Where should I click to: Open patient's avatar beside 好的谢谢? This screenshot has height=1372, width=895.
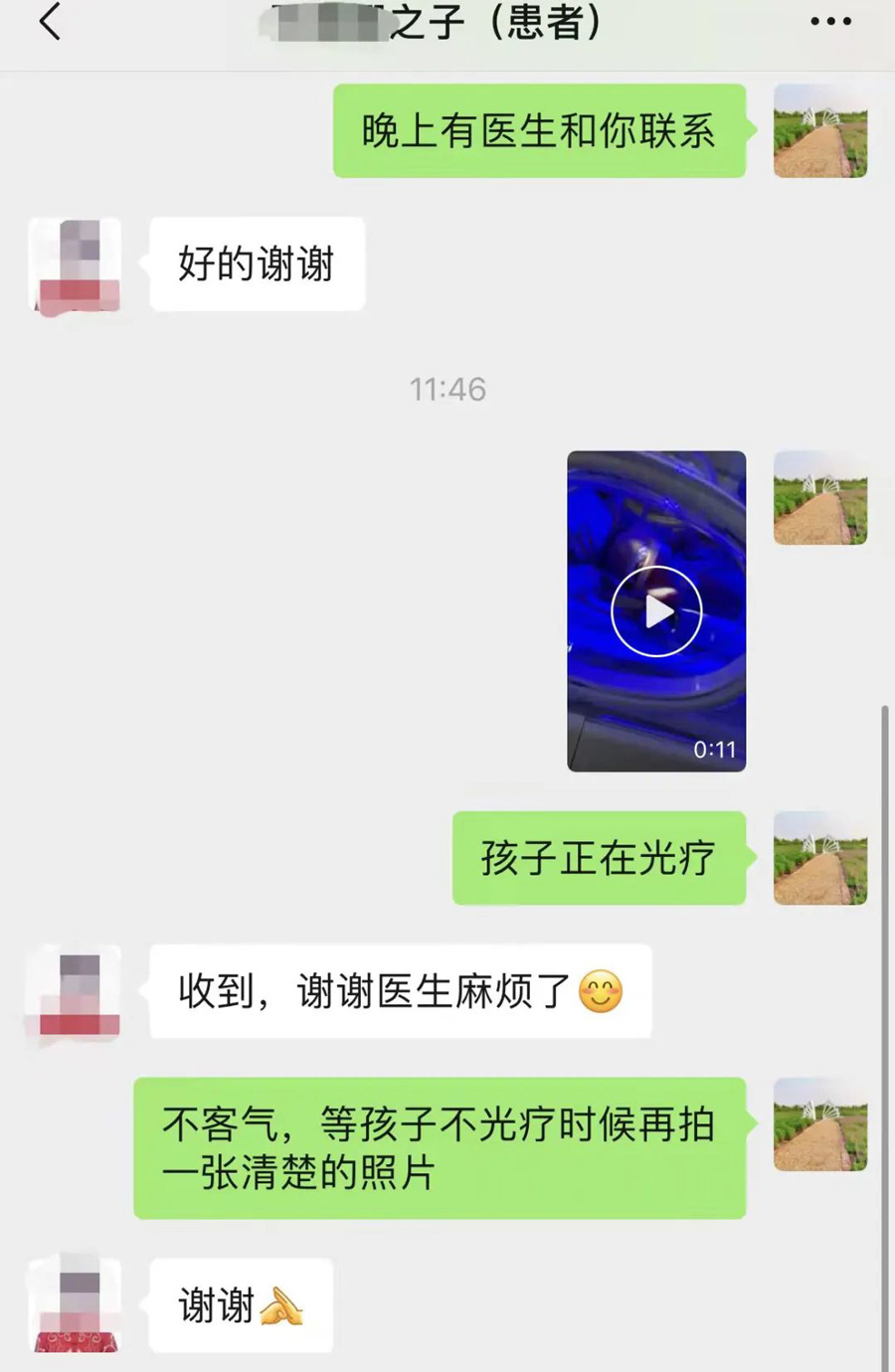point(78,265)
